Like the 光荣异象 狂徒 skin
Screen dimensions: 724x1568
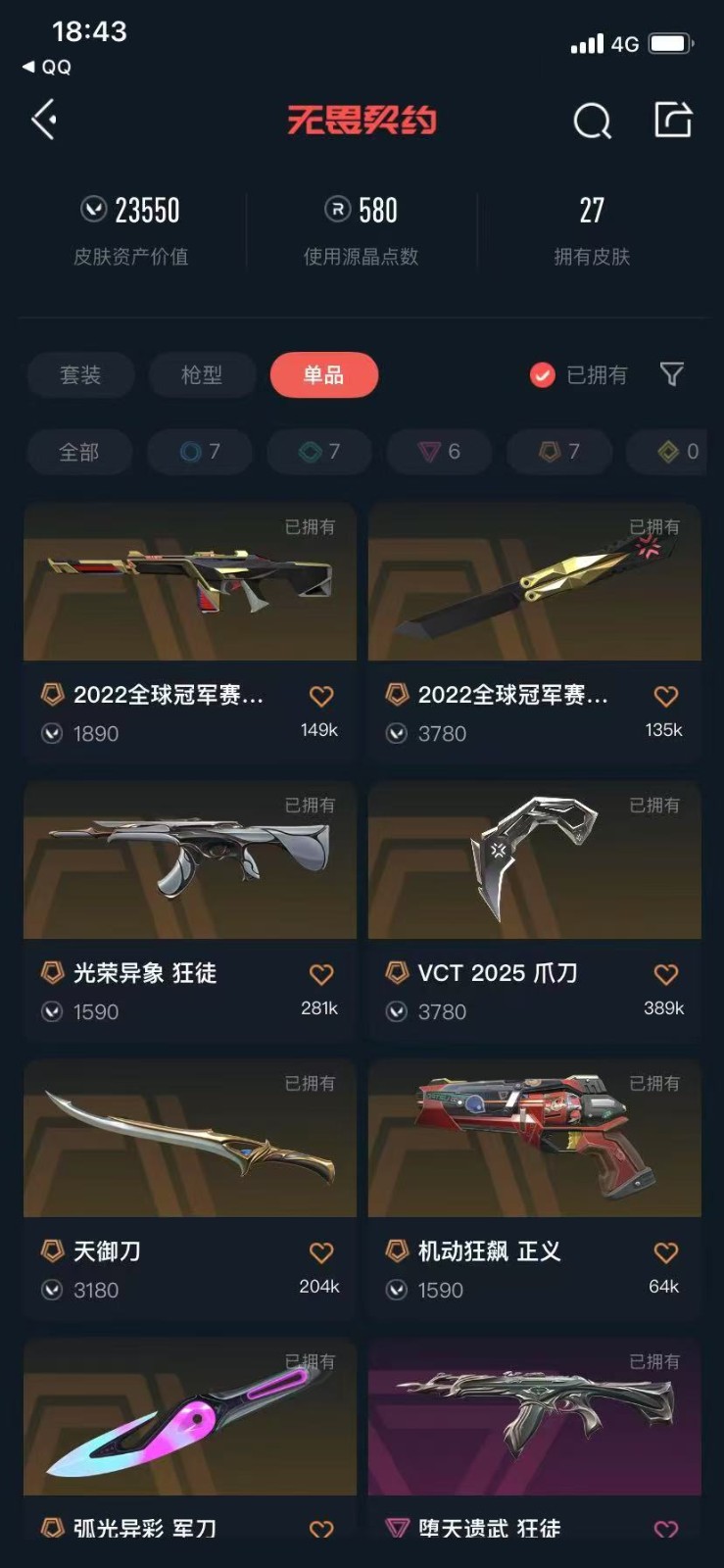point(321,974)
